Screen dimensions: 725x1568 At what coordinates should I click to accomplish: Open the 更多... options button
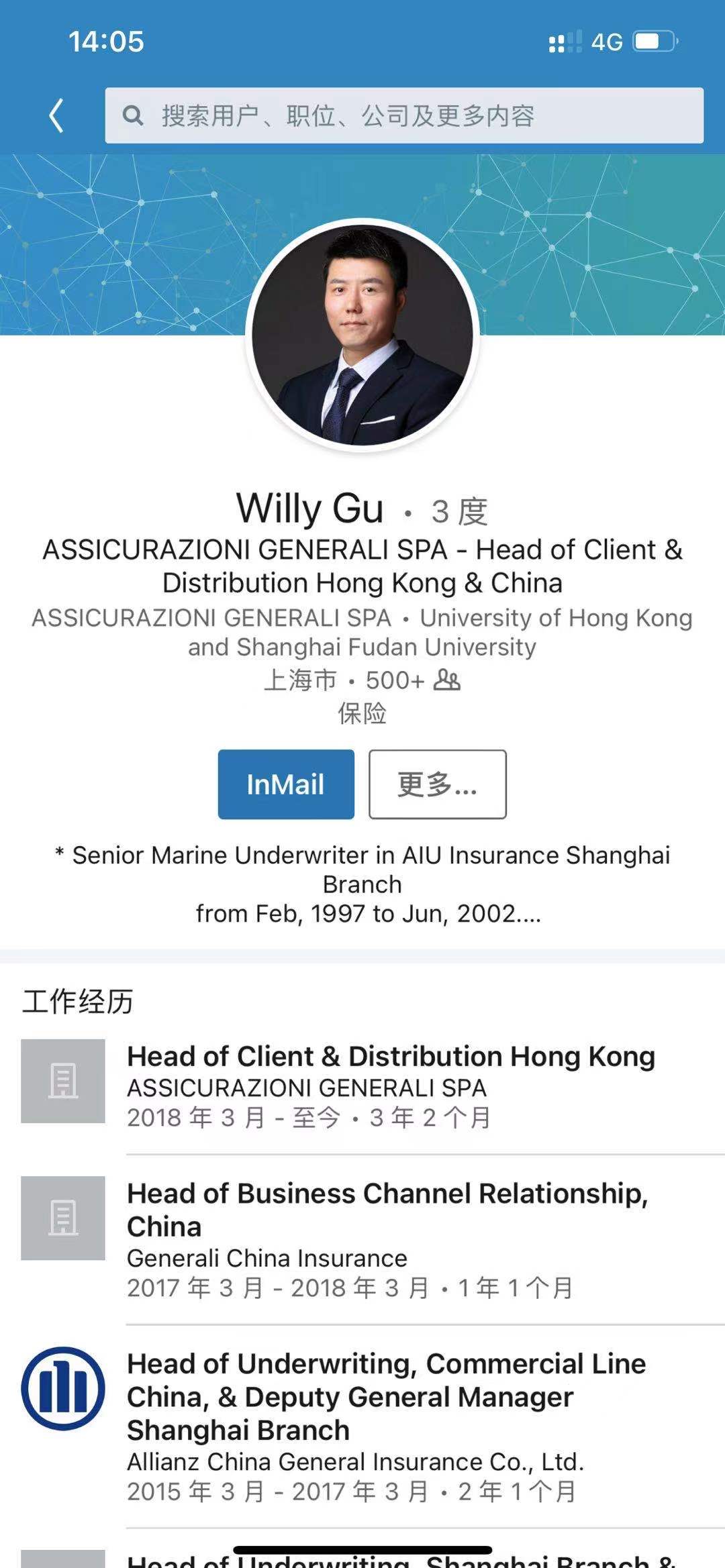tap(438, 784)
